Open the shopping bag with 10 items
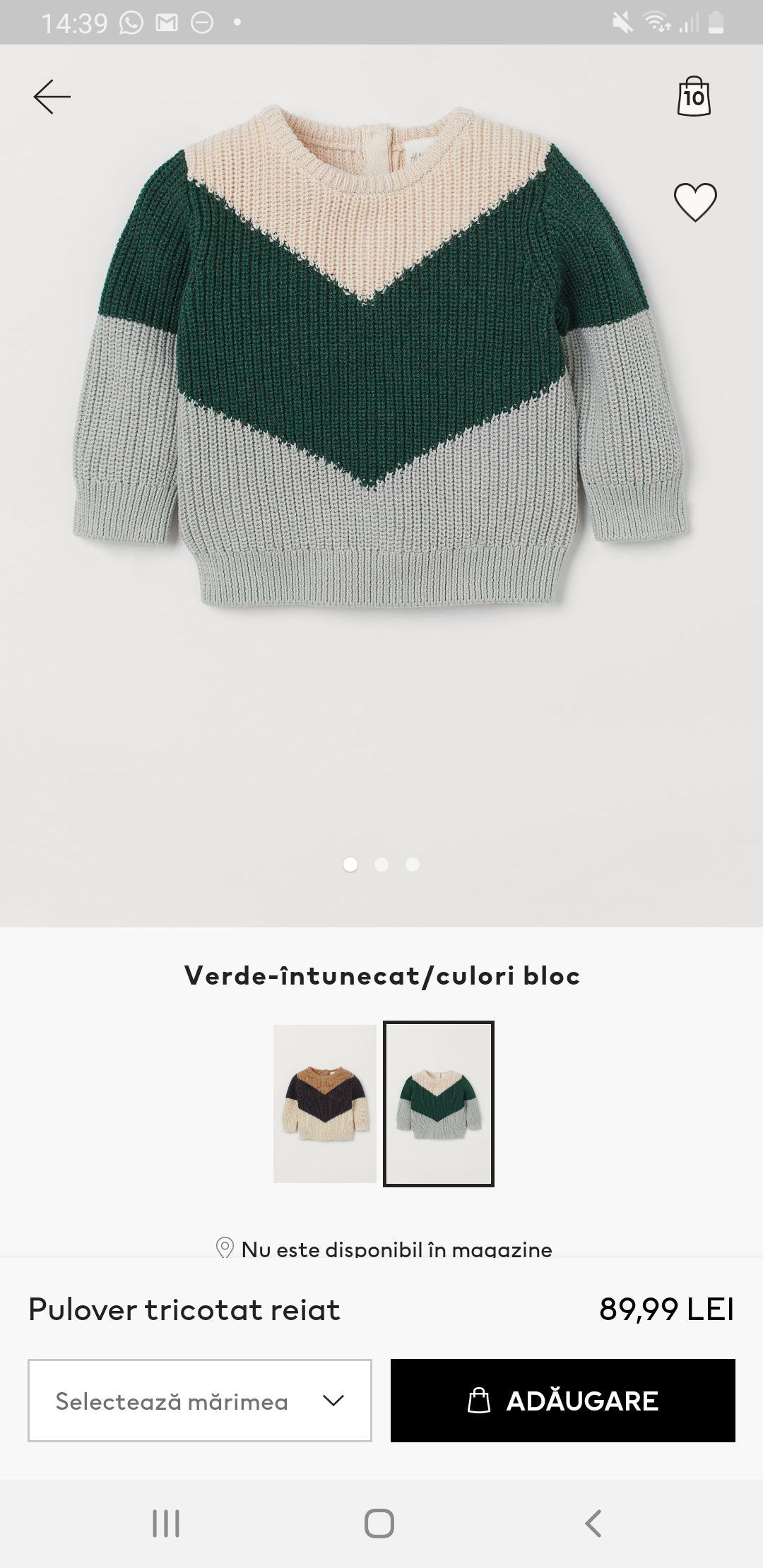763x1568 pixels. (694, 97)
